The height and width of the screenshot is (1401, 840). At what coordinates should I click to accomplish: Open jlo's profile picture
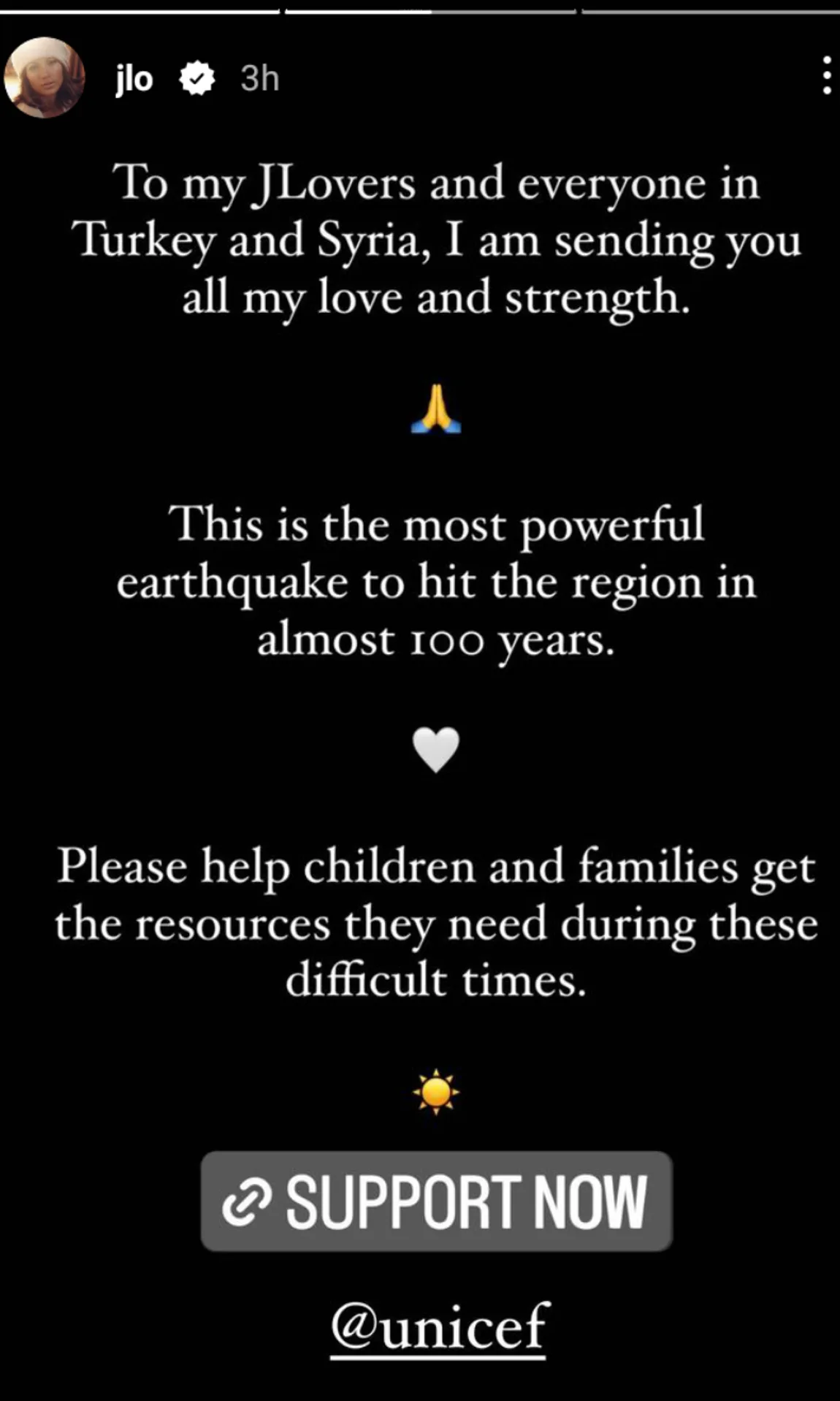(x=44, y=77)
